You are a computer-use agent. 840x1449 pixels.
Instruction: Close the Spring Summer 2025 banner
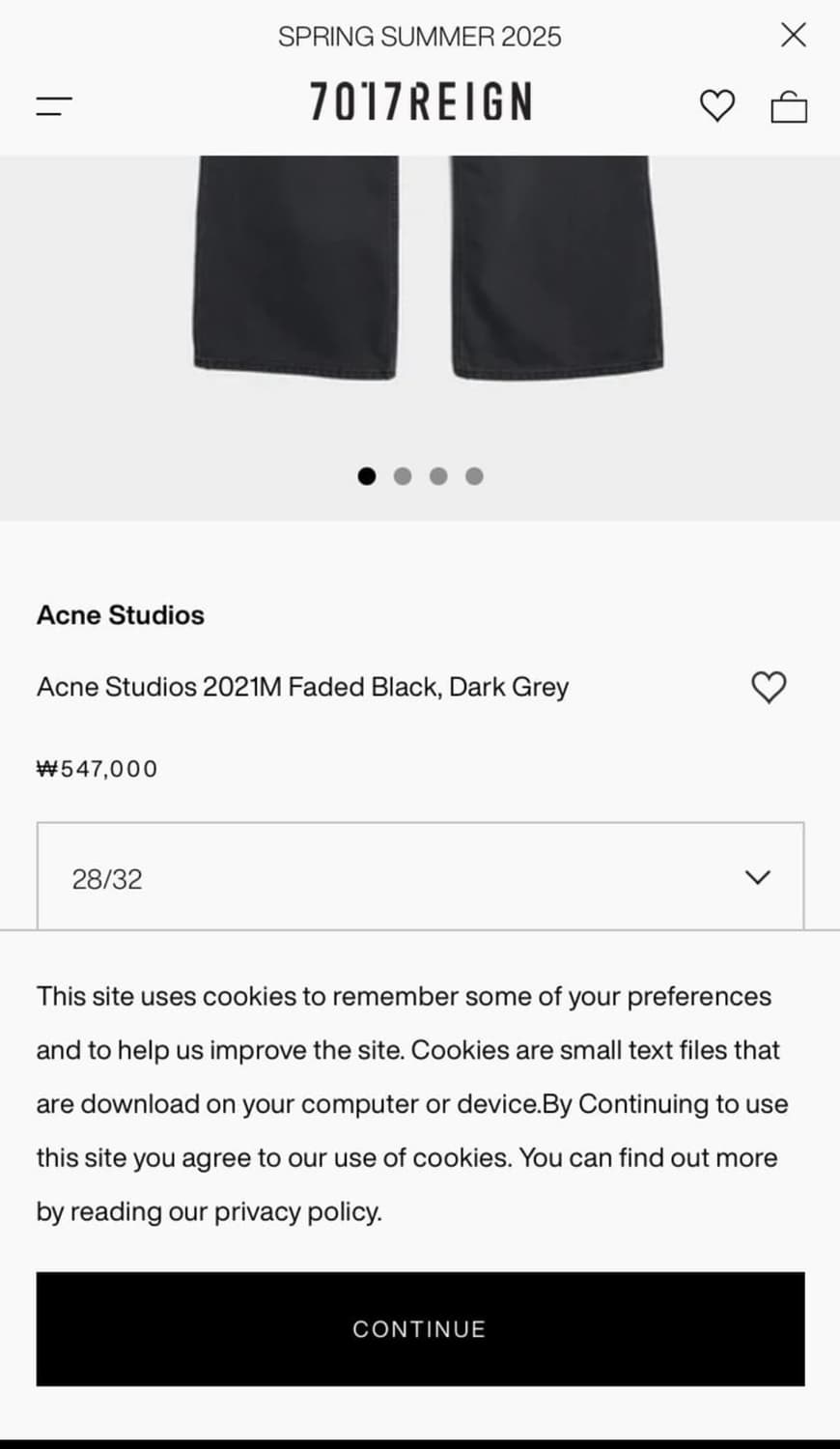(793, 35)
